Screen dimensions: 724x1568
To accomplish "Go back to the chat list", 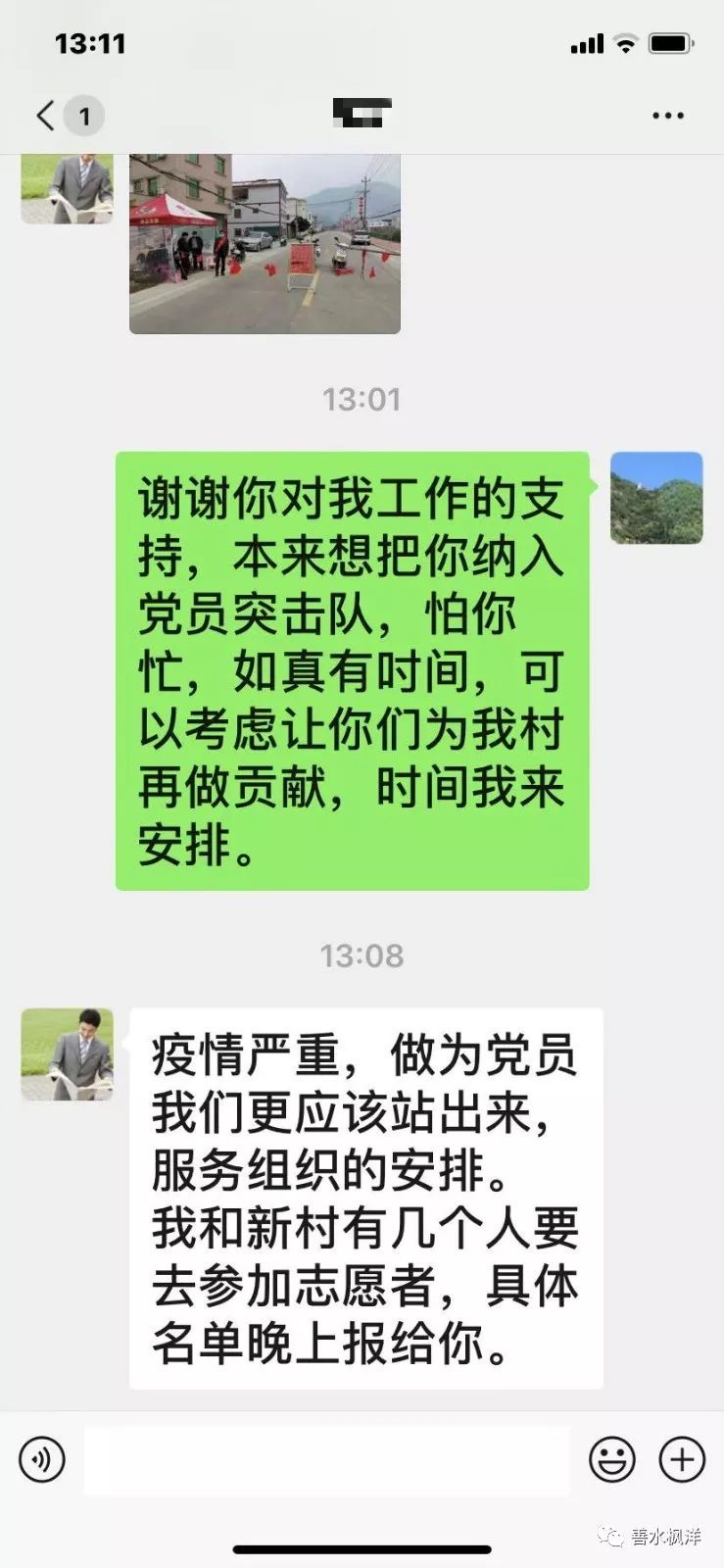I will [46, 116].
